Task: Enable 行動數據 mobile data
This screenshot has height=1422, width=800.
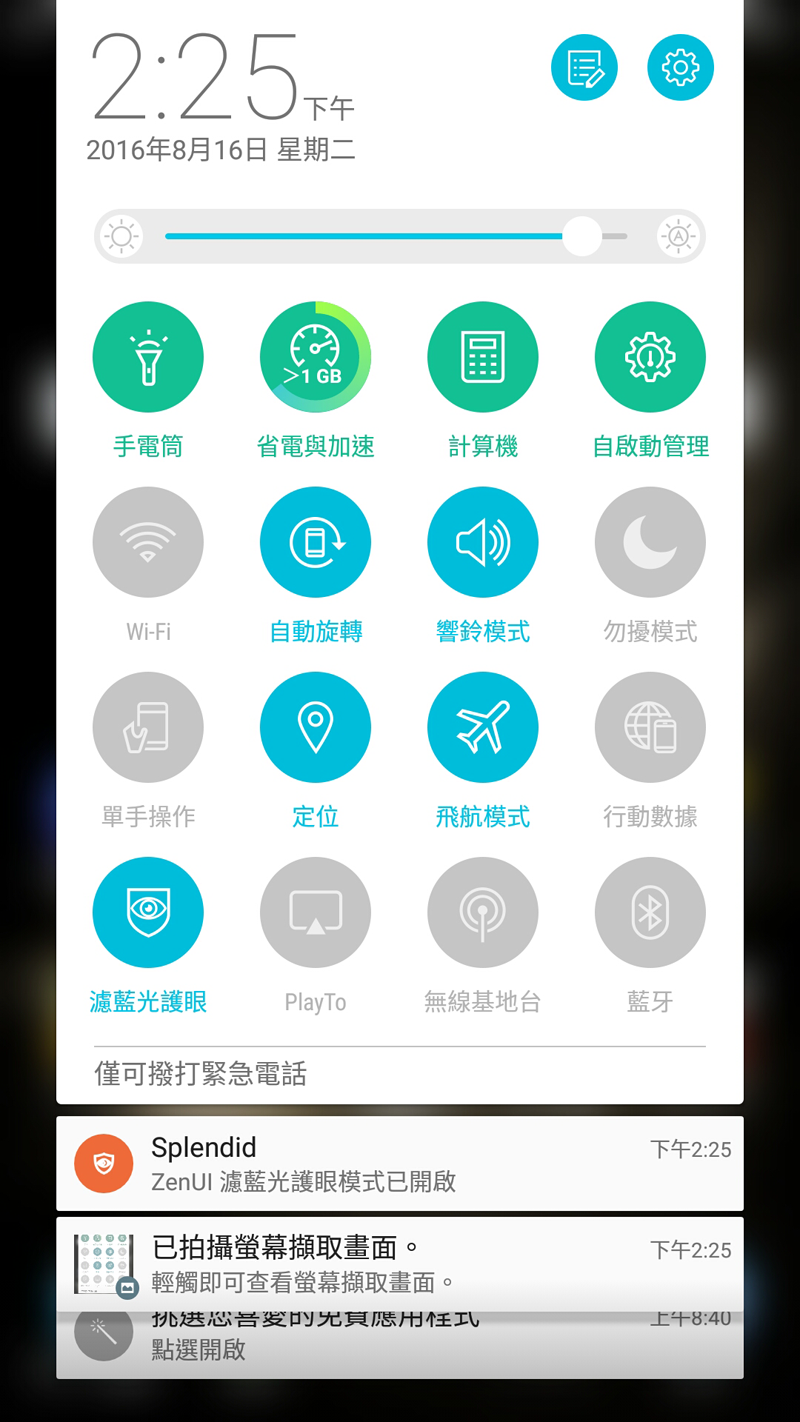Action: click(x=650, y=728)
